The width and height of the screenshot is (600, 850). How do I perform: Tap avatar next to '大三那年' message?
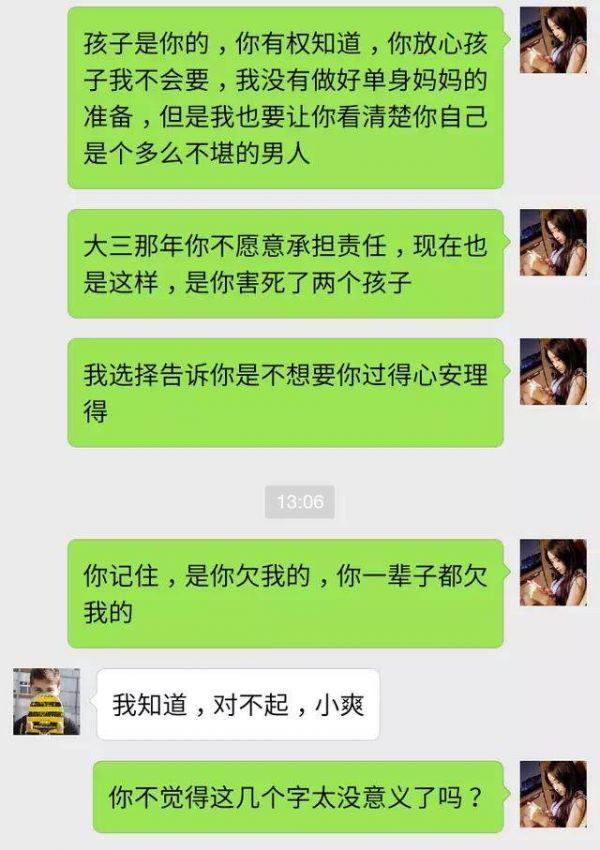[553, 243]
